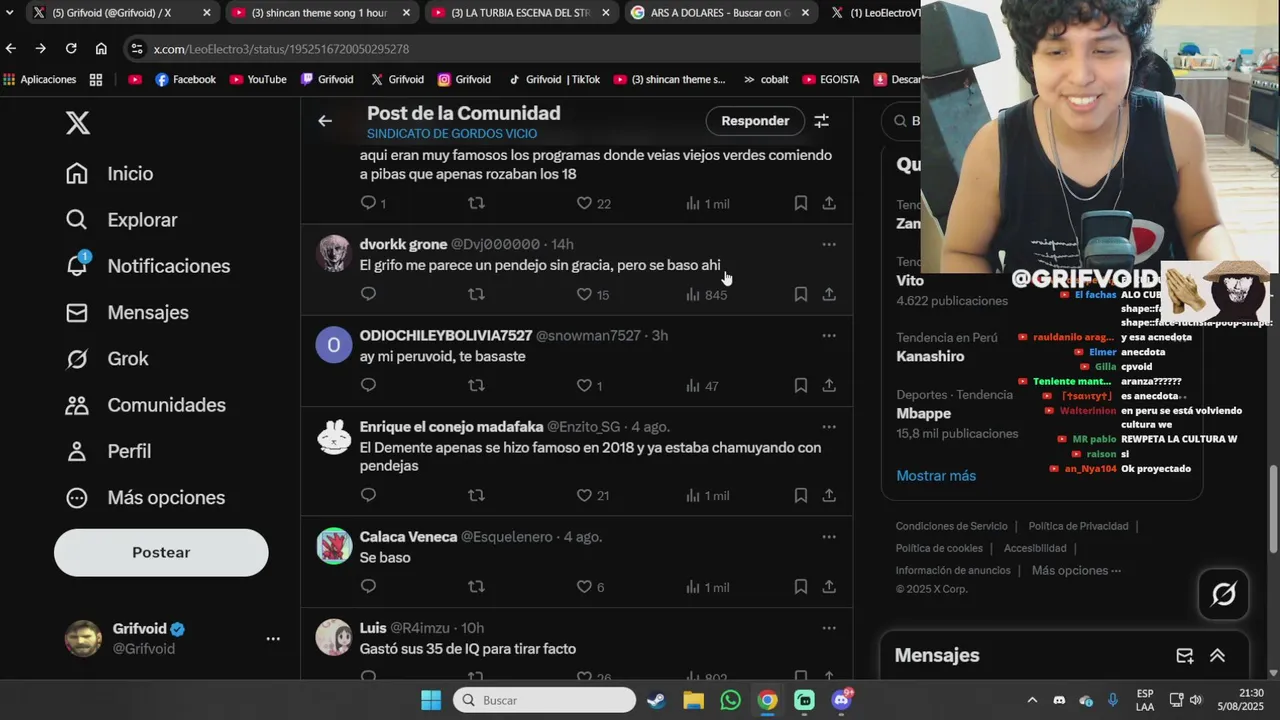Viewport: 1280px width, 720px height.
Task: Expand Más opciones in the sidebar
Action: tap(165, 498)
